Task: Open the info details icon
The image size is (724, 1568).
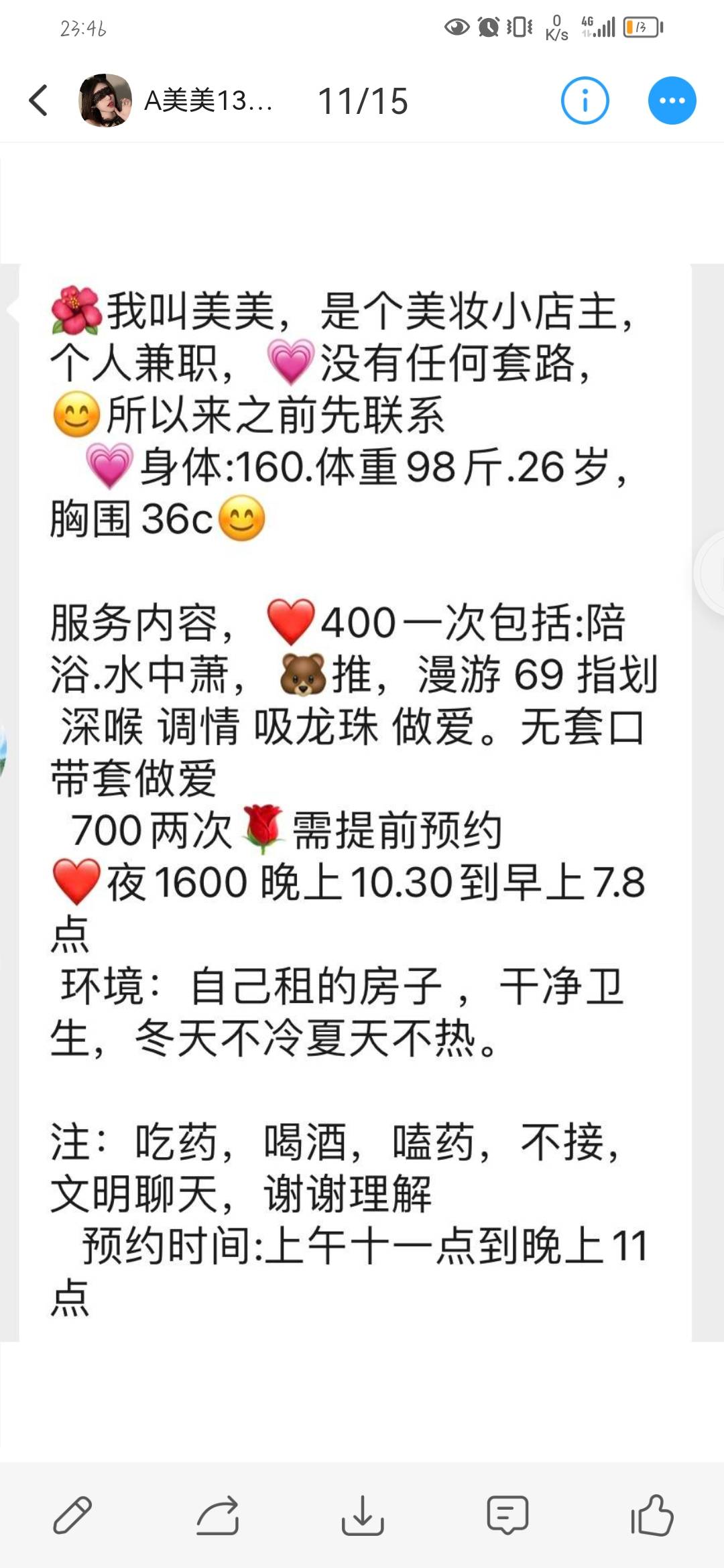Action: (585, 101)
